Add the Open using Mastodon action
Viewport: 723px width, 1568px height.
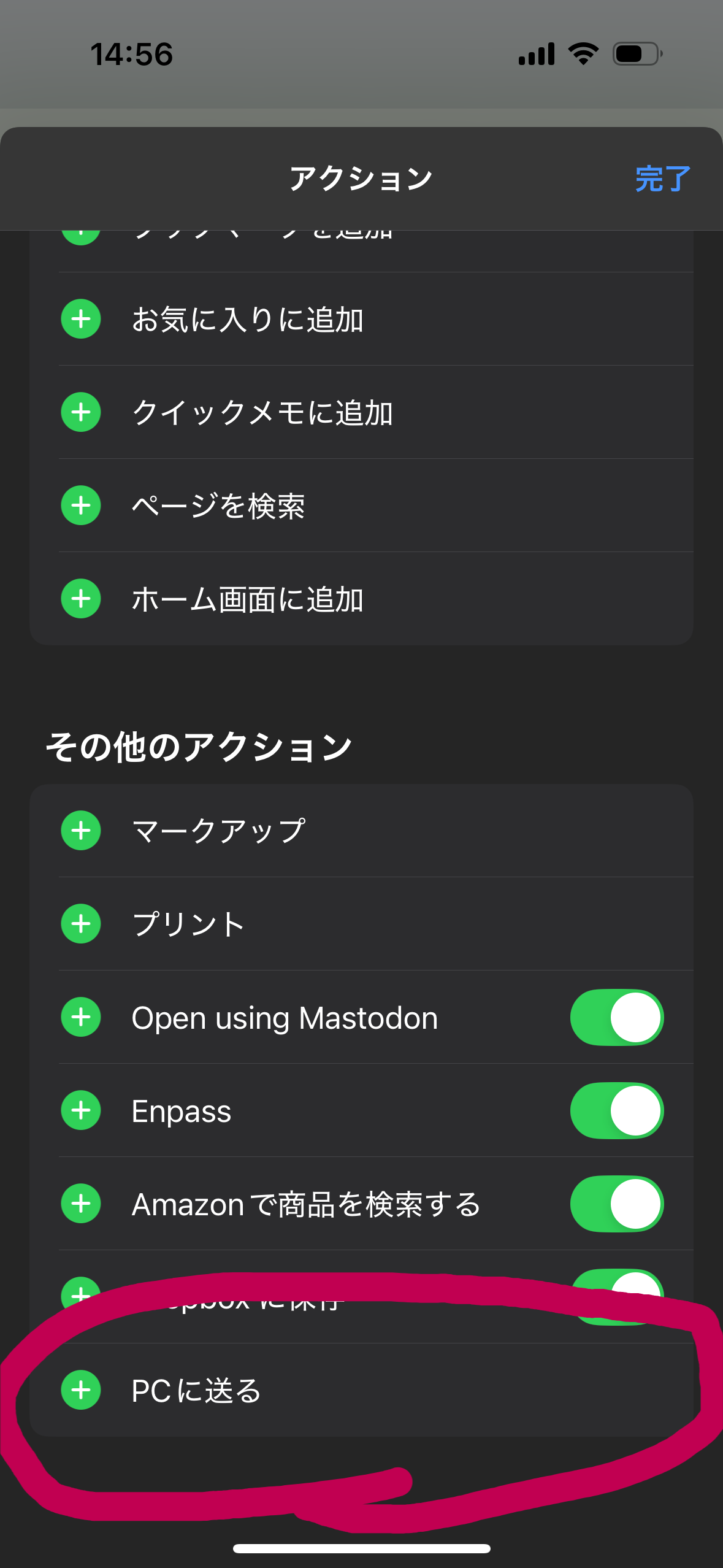(81, 1017)
